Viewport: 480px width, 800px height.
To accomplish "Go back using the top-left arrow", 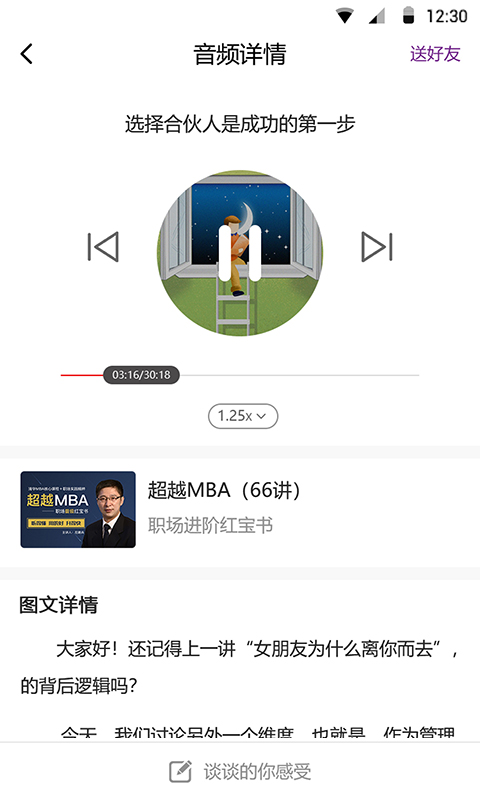I will point(27,54).
